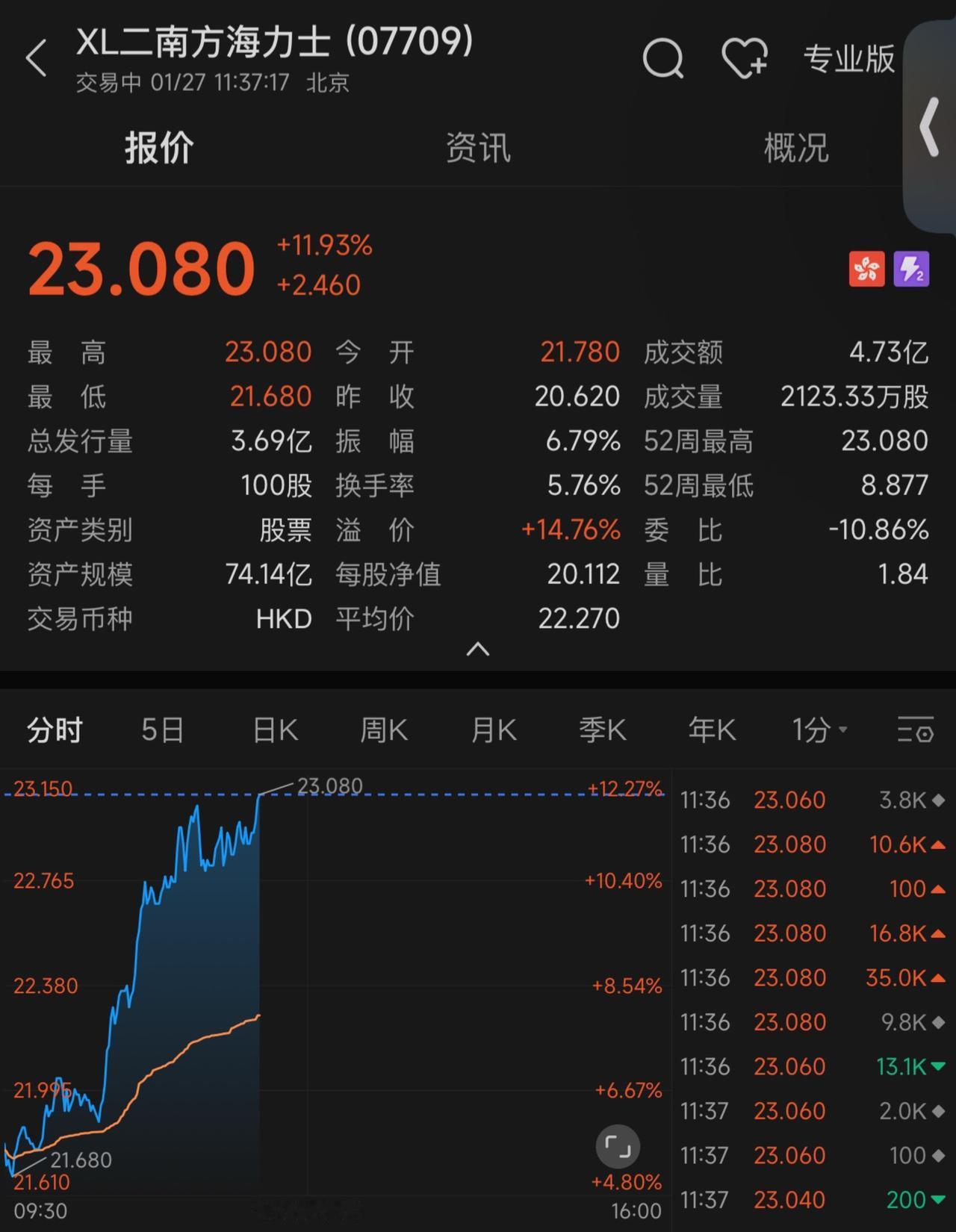Select the 分时 chart view
The width and height of the screenshot is (956, 1232).
pyautogui.click(x=53, y=730)
